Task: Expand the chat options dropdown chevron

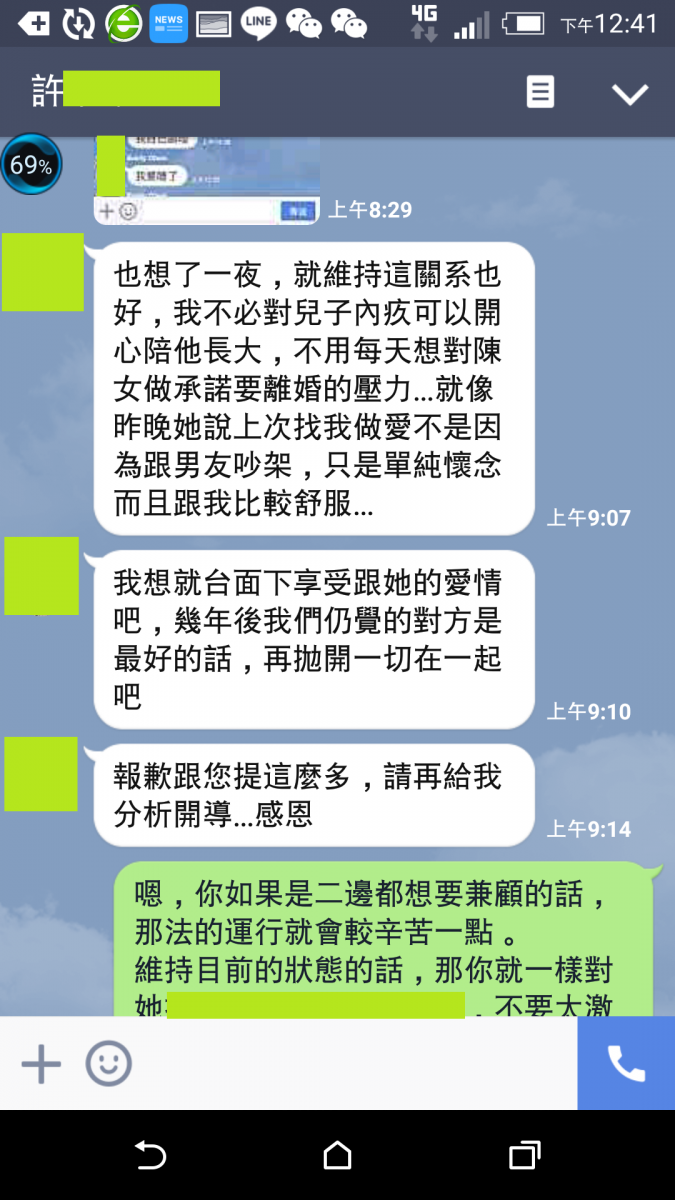Action: click(630, 94)
